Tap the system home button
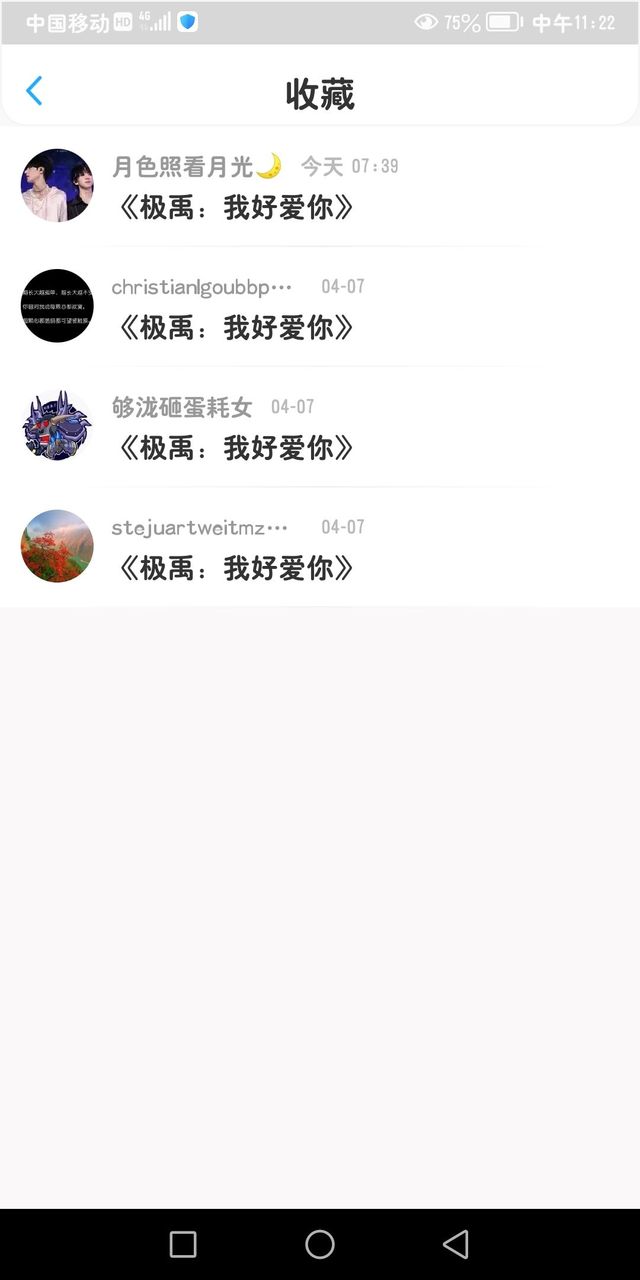 click(x=320, y=1244)
